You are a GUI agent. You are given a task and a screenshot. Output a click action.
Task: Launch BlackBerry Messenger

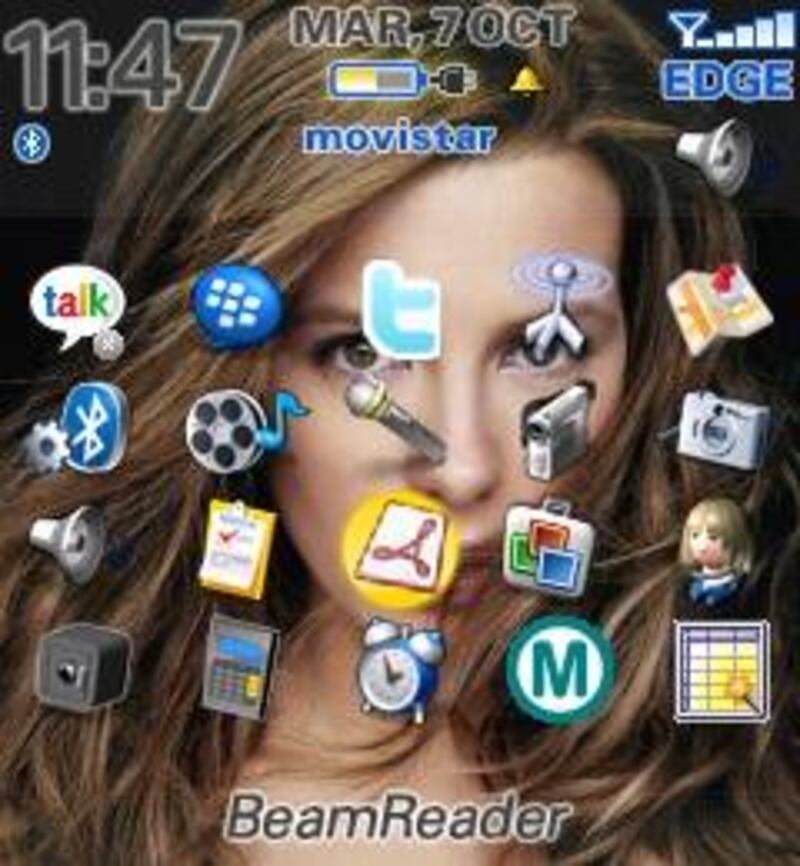(x=236, y=306)
